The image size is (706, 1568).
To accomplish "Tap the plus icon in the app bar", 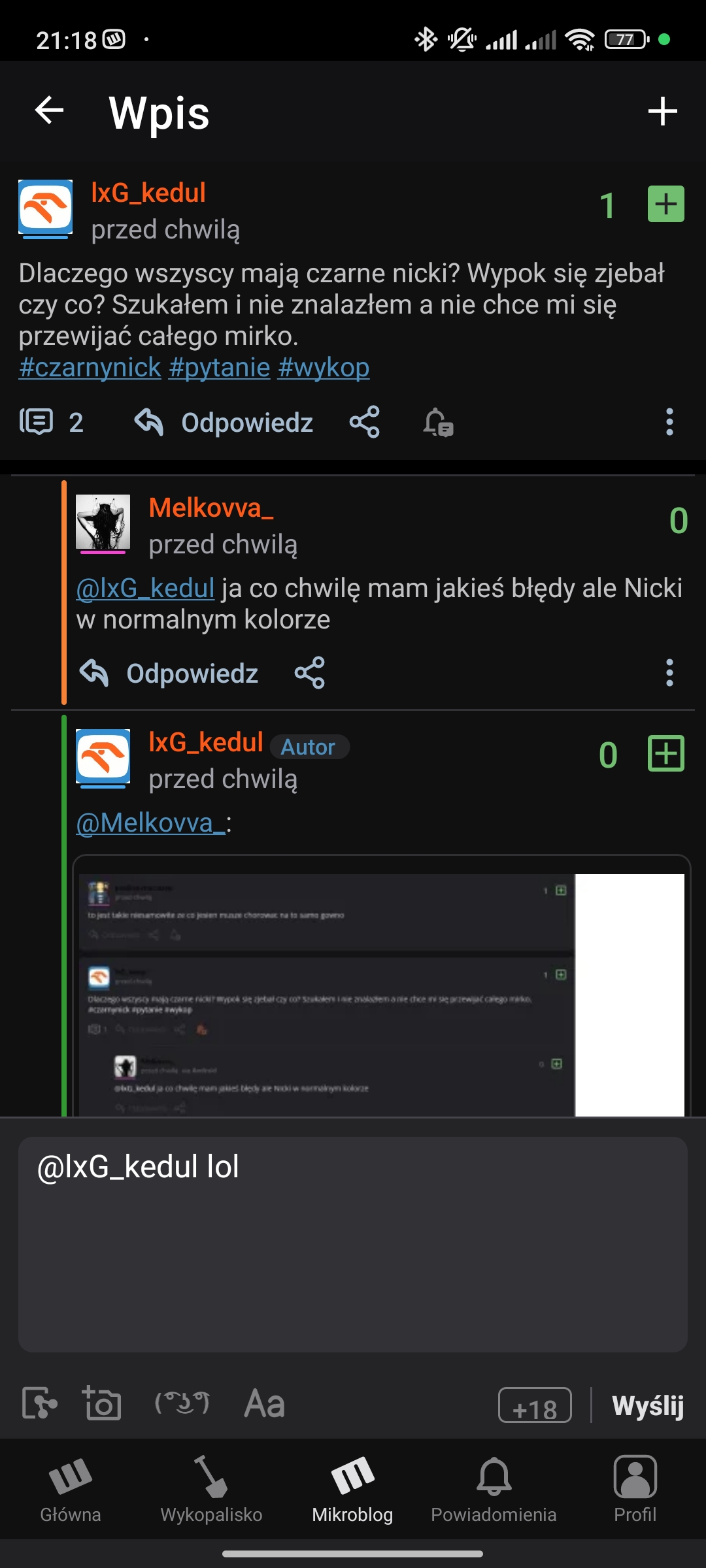I will click(x=662, y=111).
